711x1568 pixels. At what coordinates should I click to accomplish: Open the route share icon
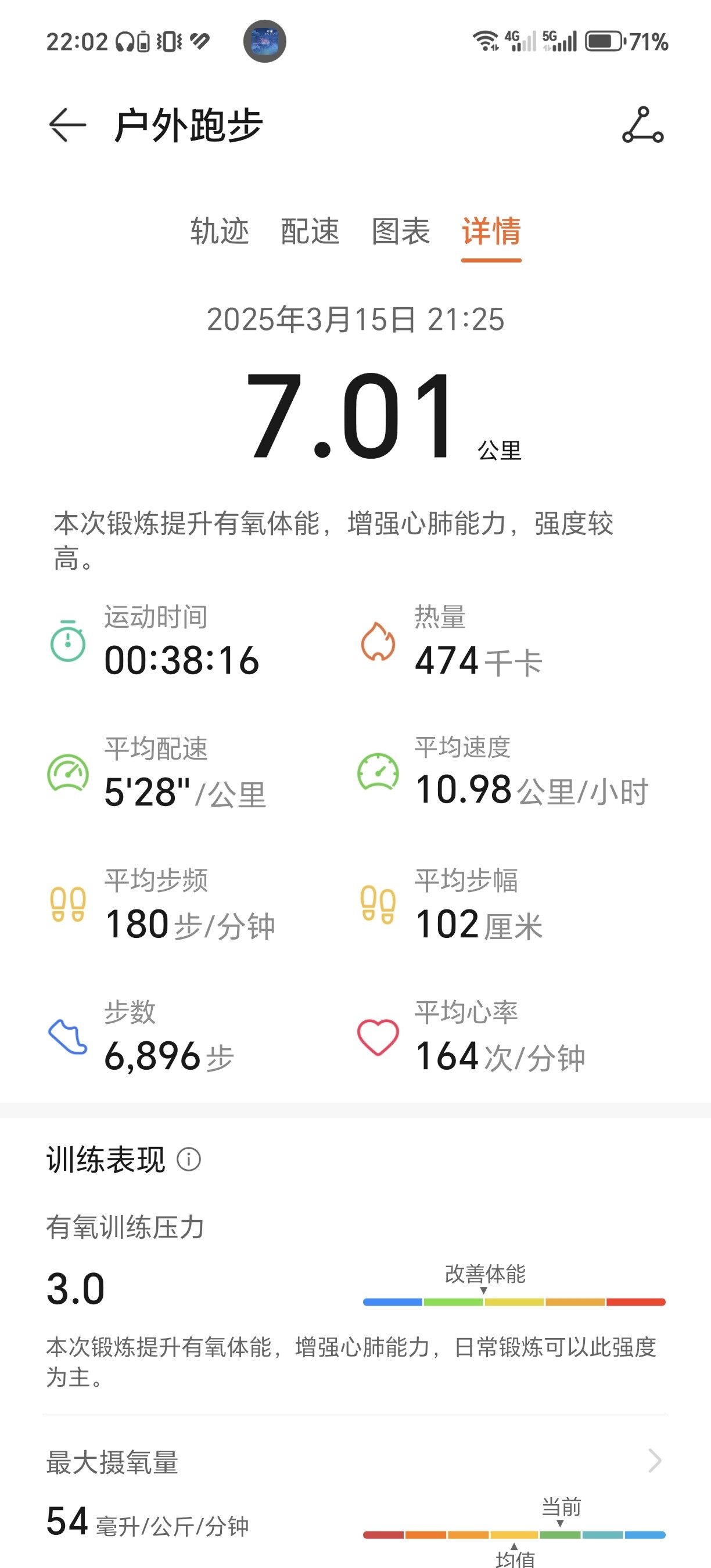(x=642, y=125)
